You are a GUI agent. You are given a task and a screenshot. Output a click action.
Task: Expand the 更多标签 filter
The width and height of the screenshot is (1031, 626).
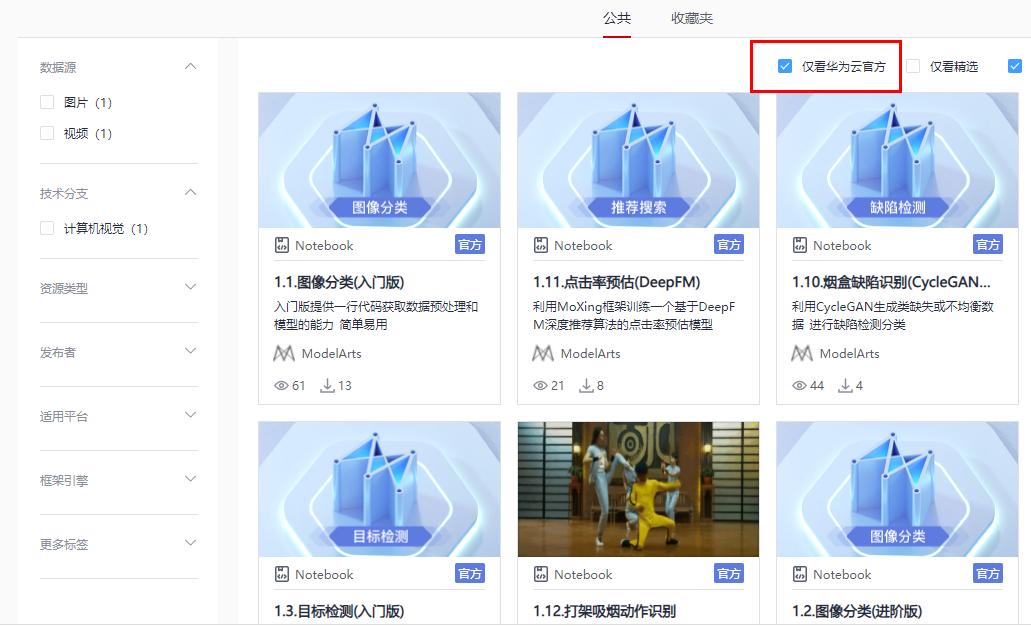[191, 543]
